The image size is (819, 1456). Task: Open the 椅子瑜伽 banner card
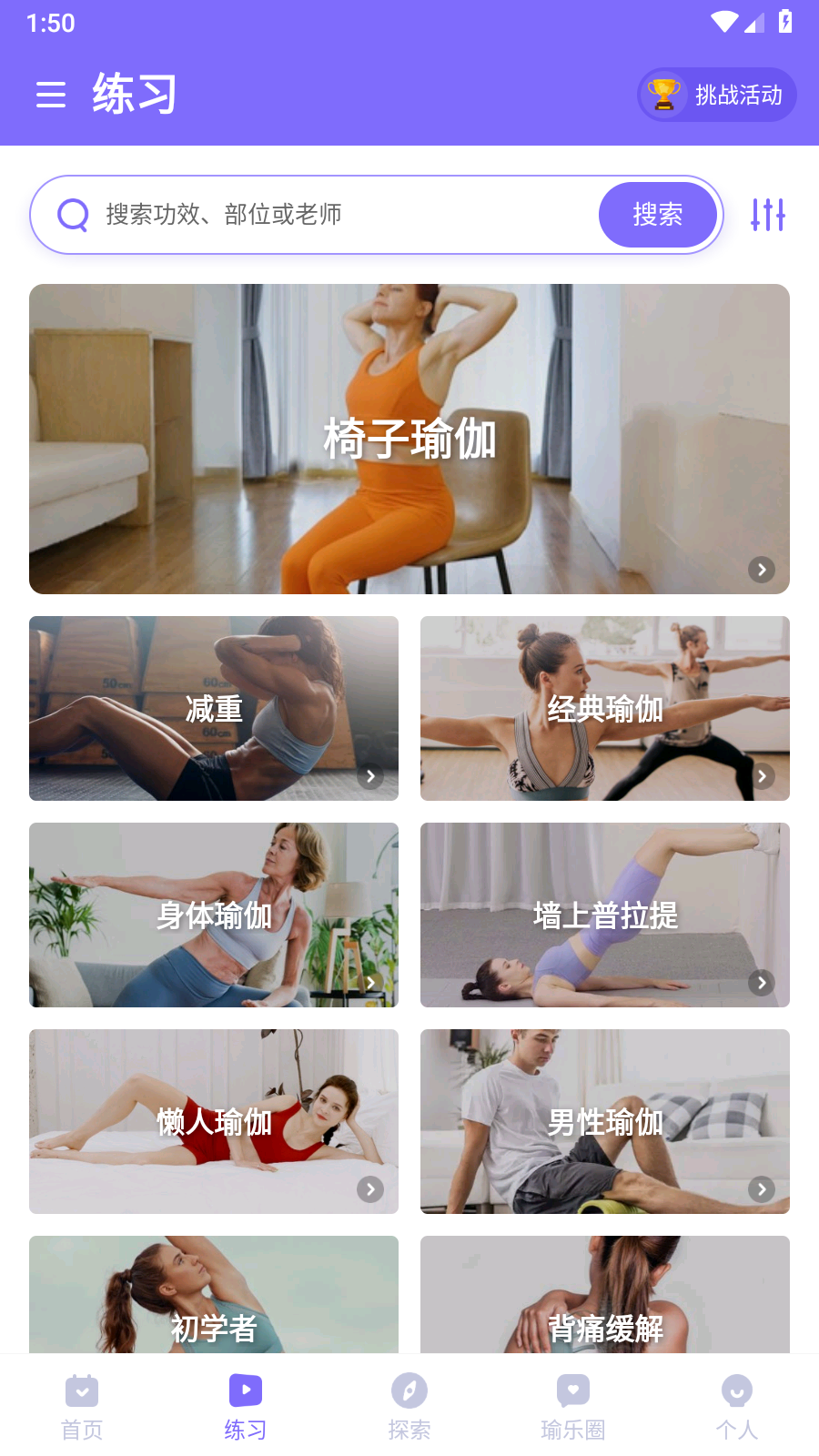(x=409, y=439)
